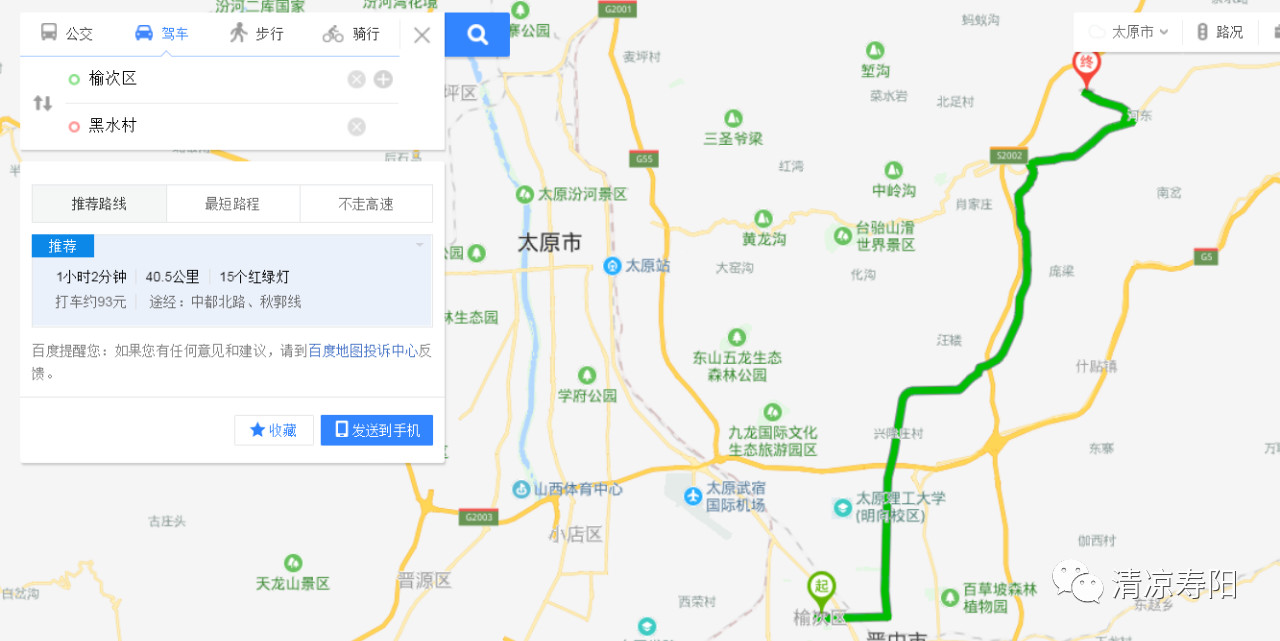Send the route via 发送到手机
The height and width of the screenshot is (641, 1280).
pyautogui.click(x=377, y=430)
